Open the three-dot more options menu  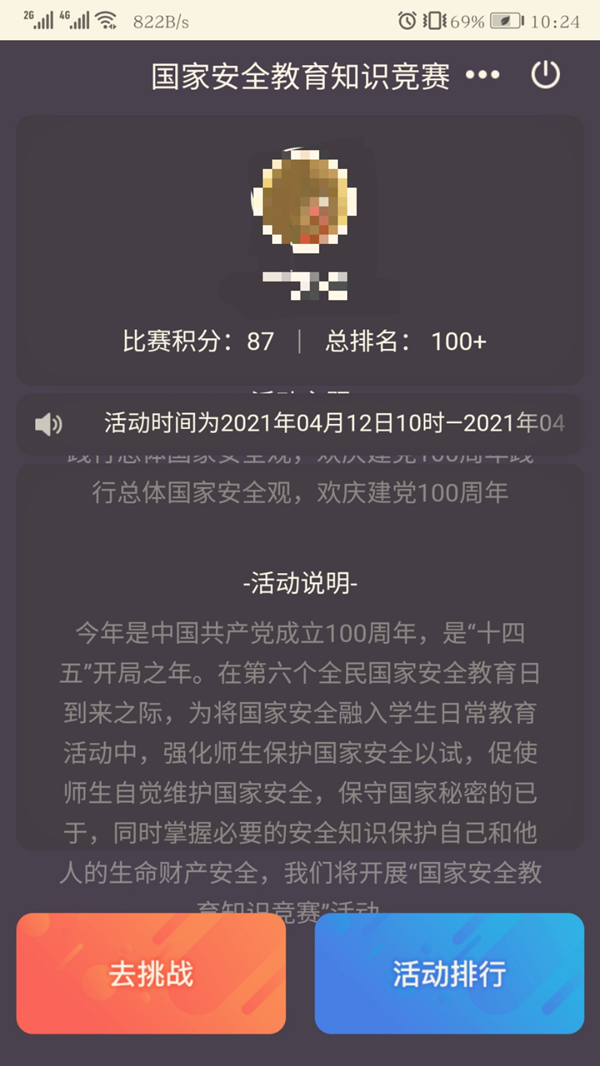(x=482, y=76)
